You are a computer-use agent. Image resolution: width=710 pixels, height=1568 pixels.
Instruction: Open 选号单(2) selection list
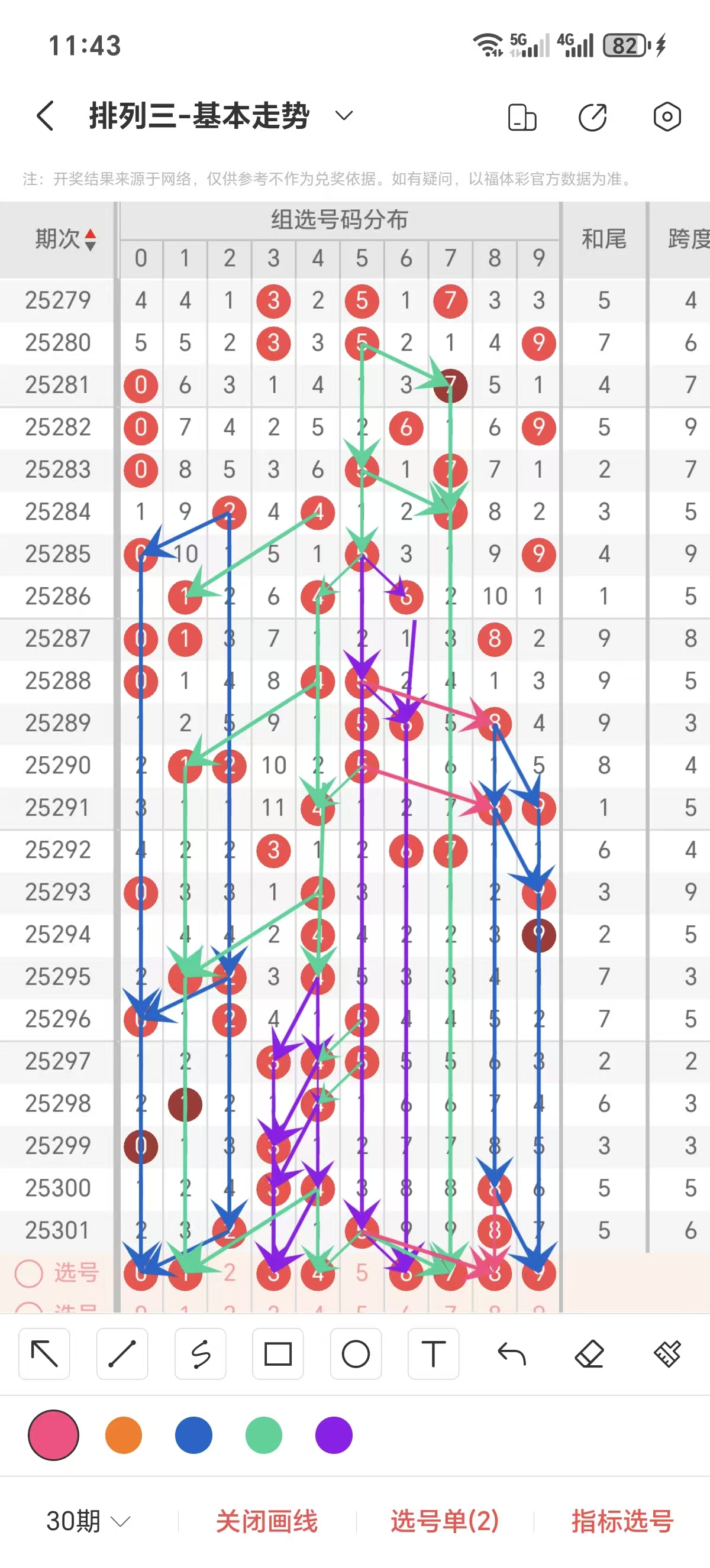444,1521
